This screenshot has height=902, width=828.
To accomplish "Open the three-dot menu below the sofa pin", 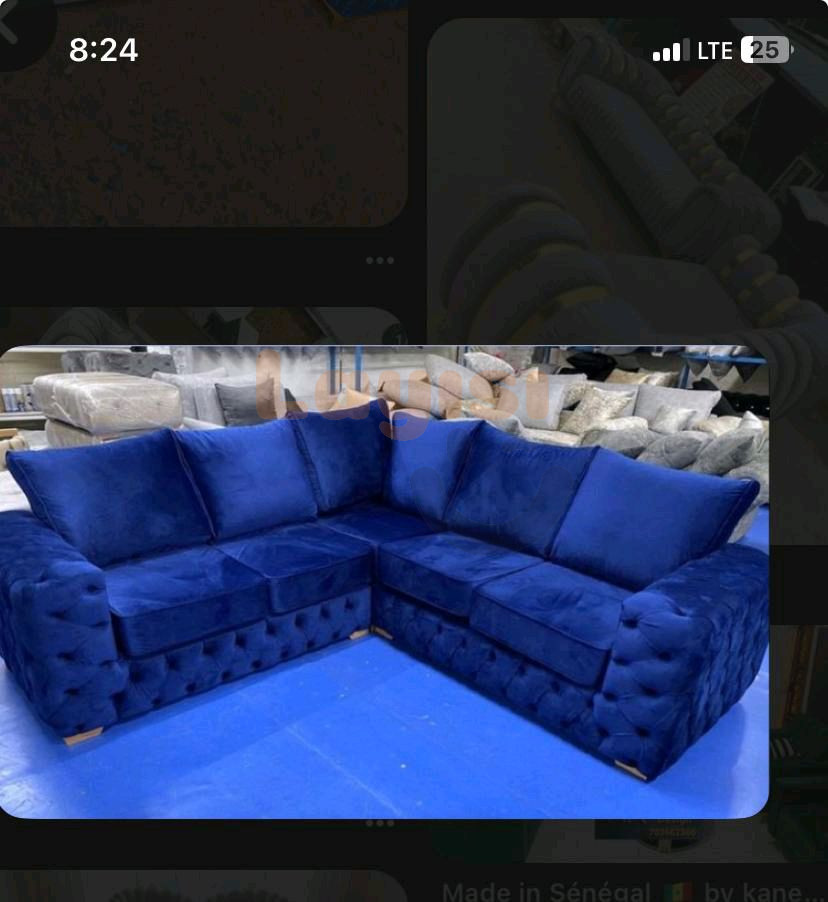I will 379,824.
